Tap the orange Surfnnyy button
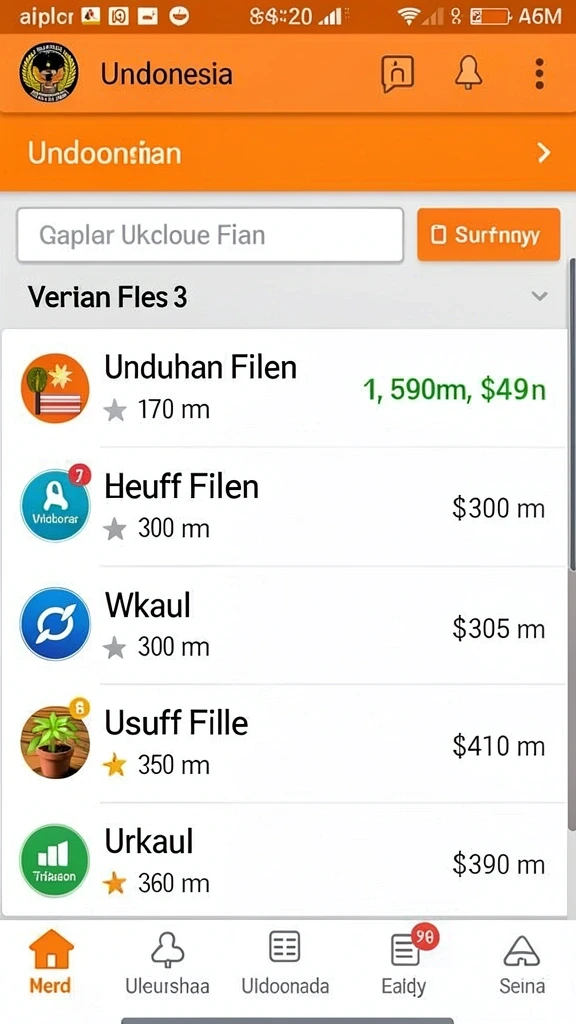The width and height of the screenshot is (576, 1024). 488,234
